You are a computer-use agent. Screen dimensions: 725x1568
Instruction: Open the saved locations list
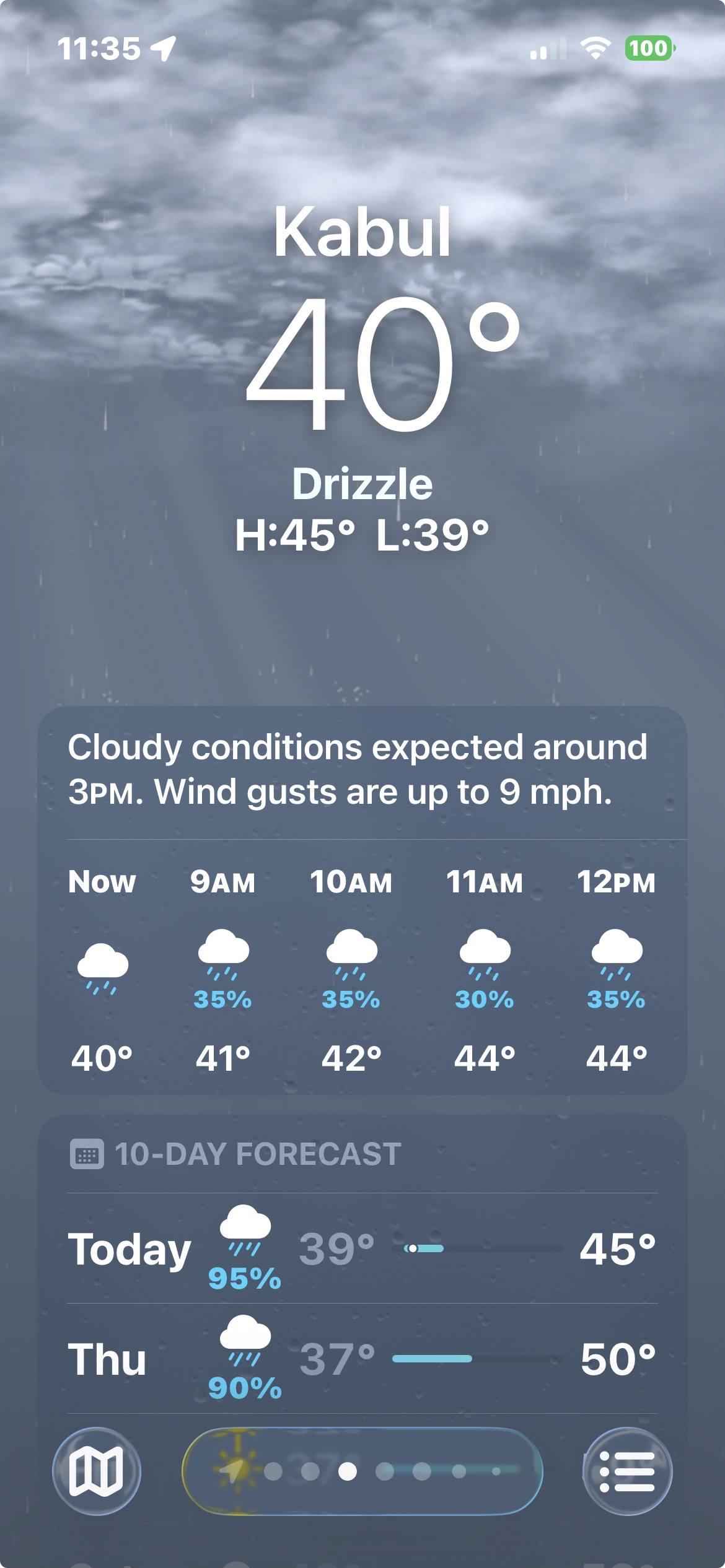pos(627,1471)
